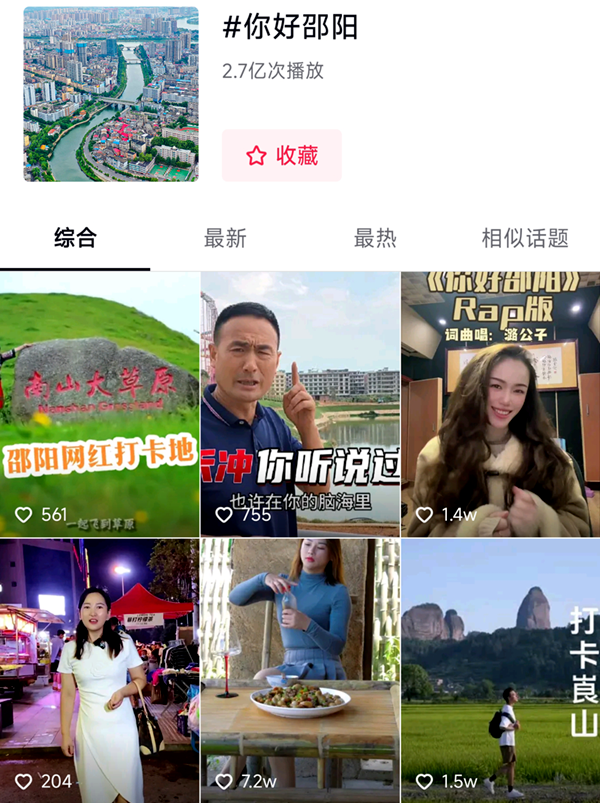The width and height of the screenshot is (600, 803).
Task: Switch to the 最新 tab
Action: (225, 238)
